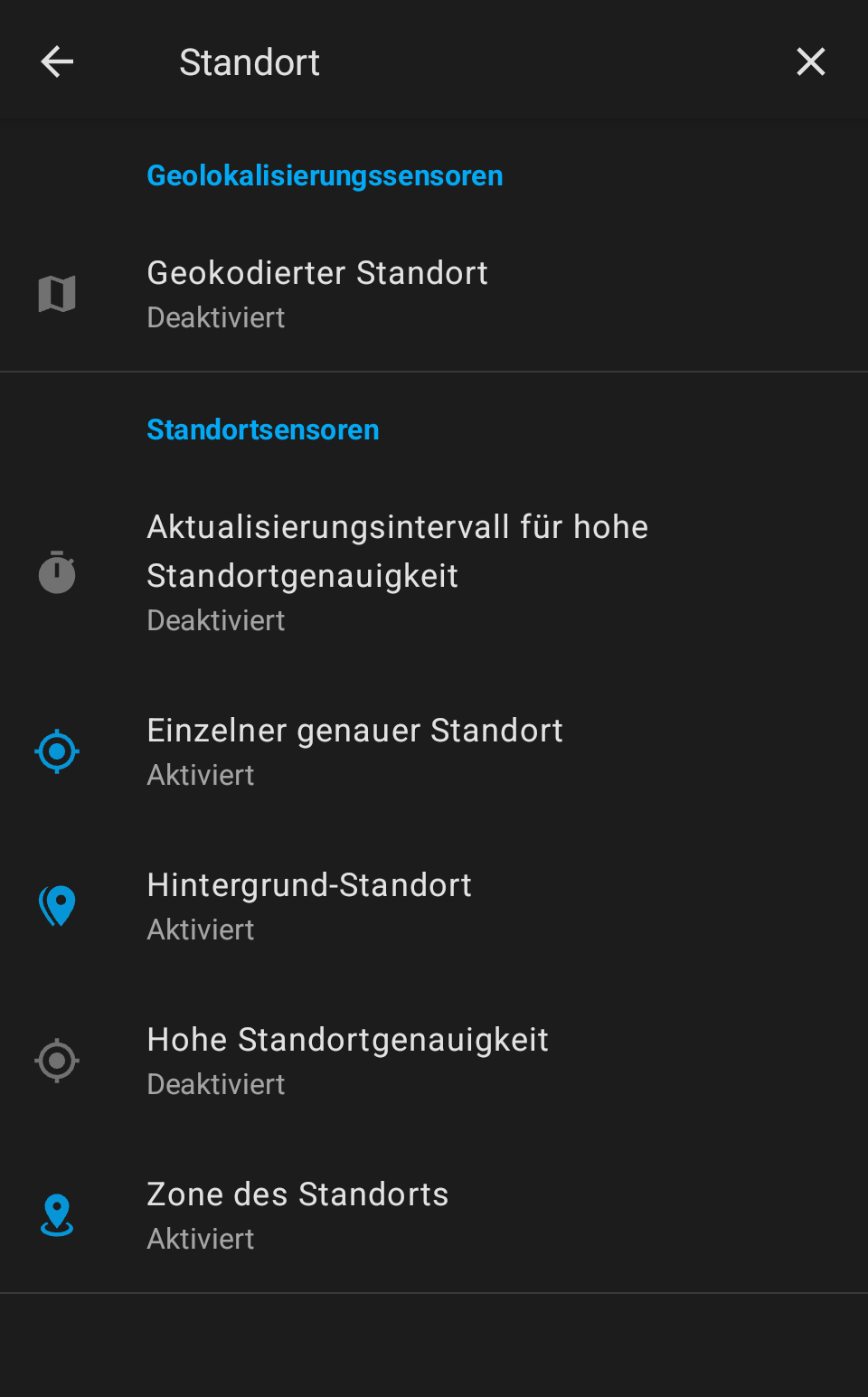Viewport: 868px width, 1397px height.
Task: Open Geokodierter Standort sensor settings
Action: [x=317, y=294]
